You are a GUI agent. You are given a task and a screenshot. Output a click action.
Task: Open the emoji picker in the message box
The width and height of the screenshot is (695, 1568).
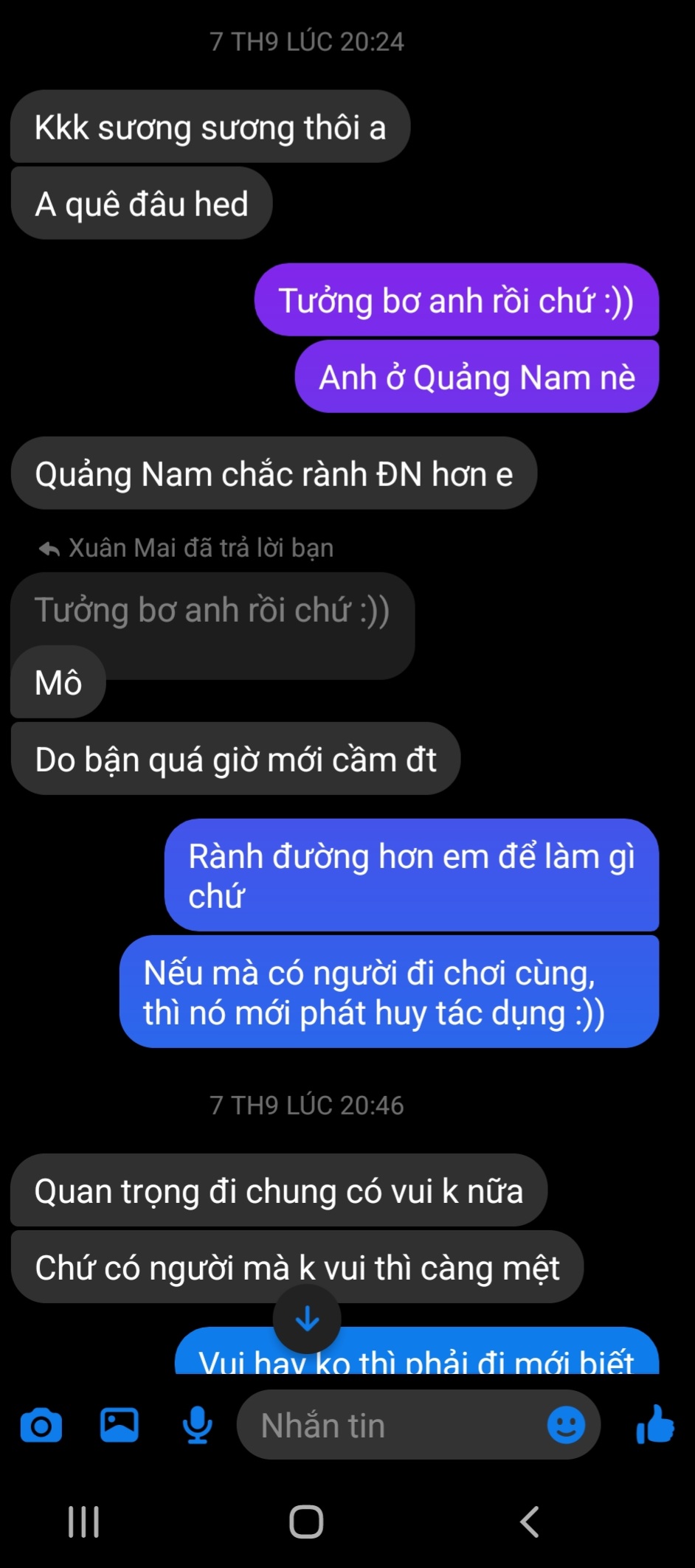click(x=566, y=1425)
